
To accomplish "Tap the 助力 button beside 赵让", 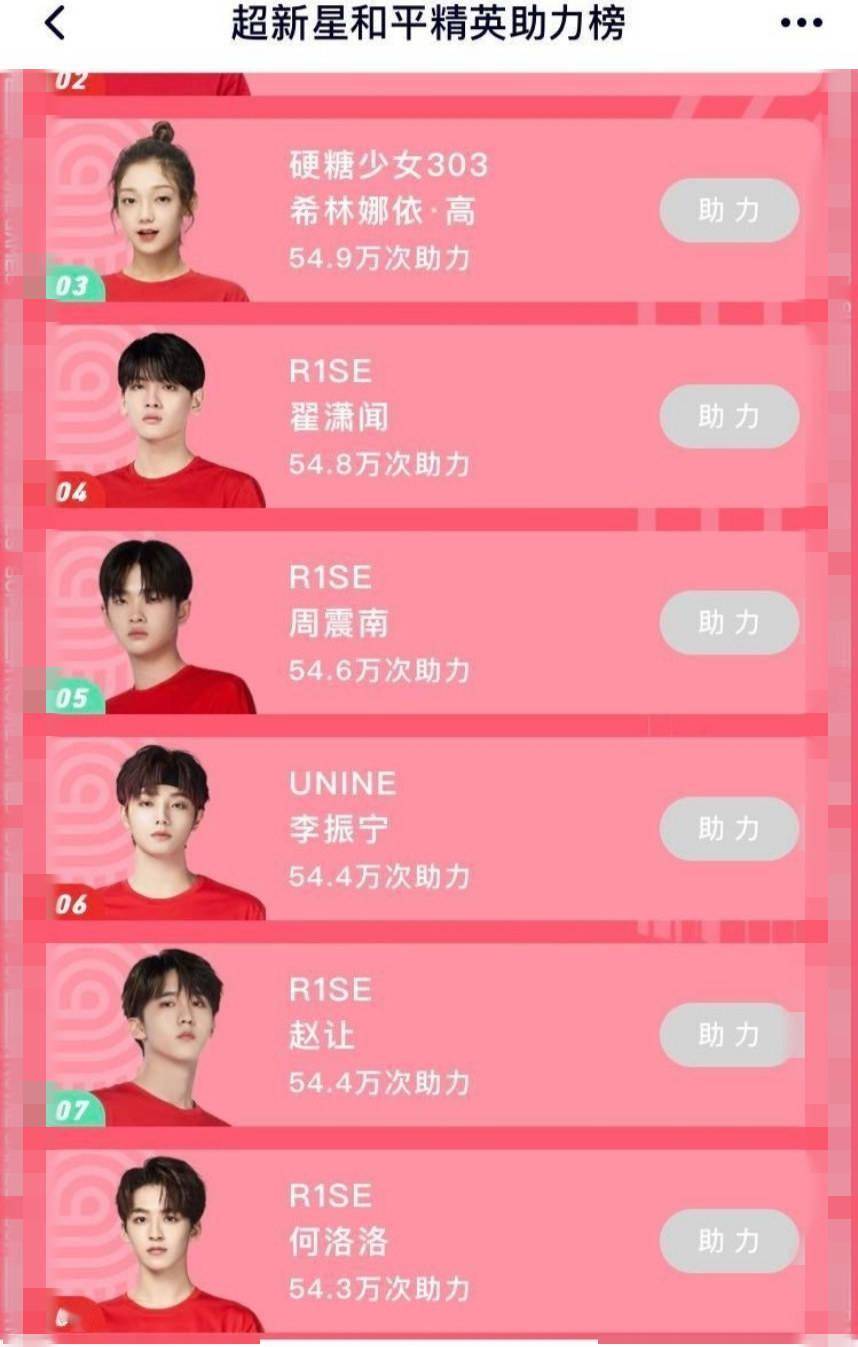I will 729,1035.
